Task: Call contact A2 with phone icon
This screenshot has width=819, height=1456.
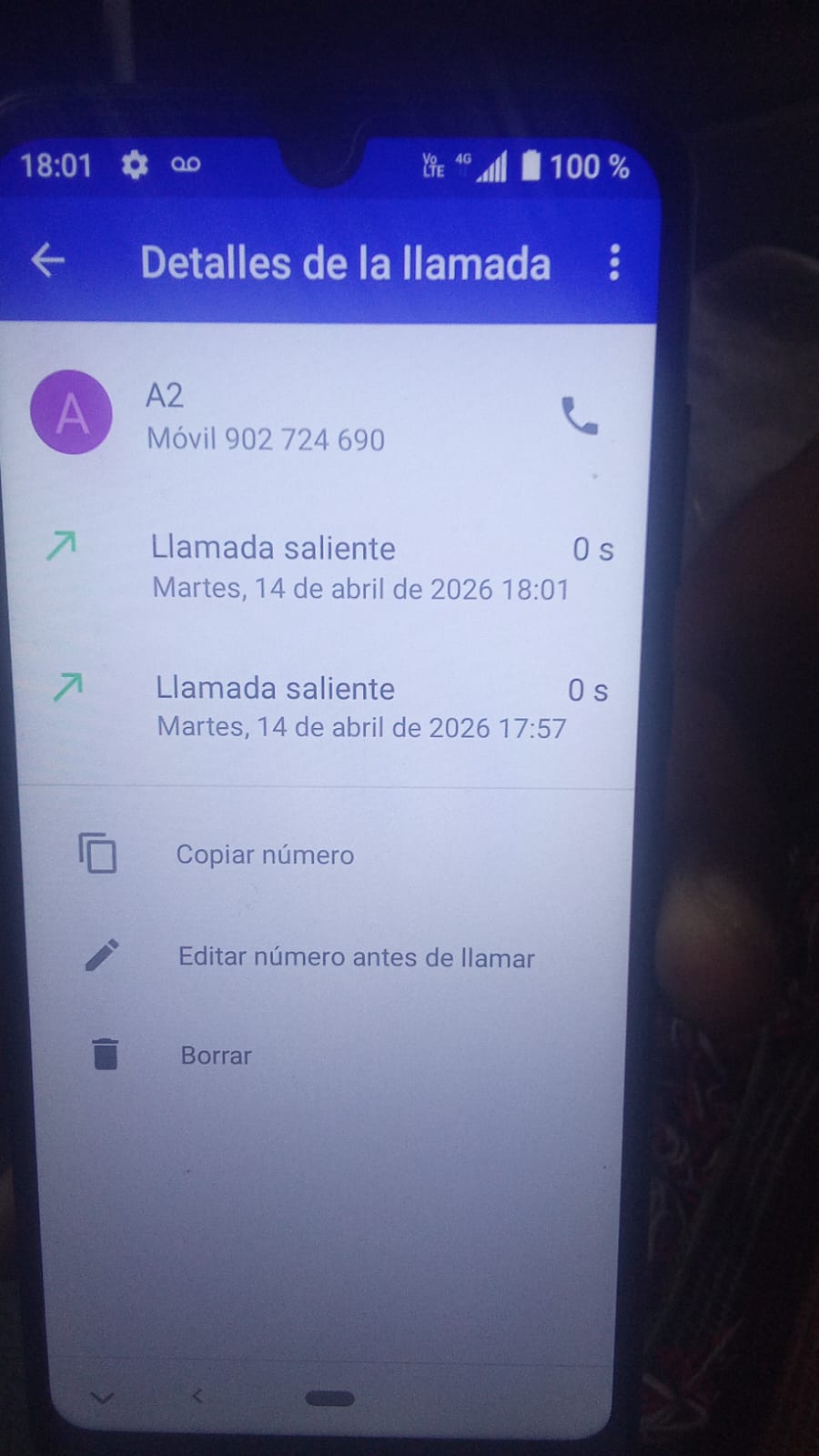Action: coord(579,417)
